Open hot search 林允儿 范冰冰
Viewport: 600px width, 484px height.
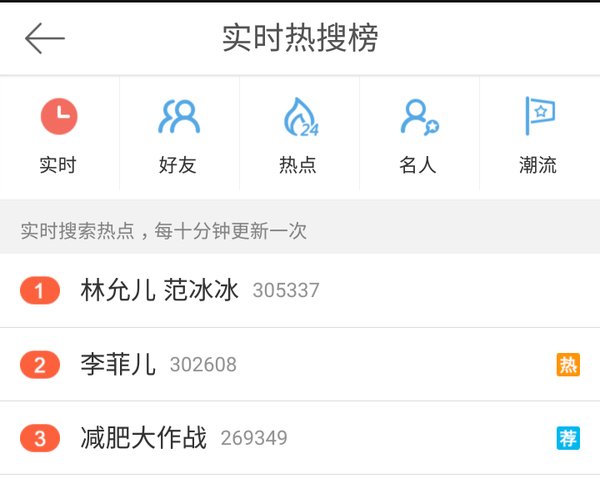click(160, 291)
